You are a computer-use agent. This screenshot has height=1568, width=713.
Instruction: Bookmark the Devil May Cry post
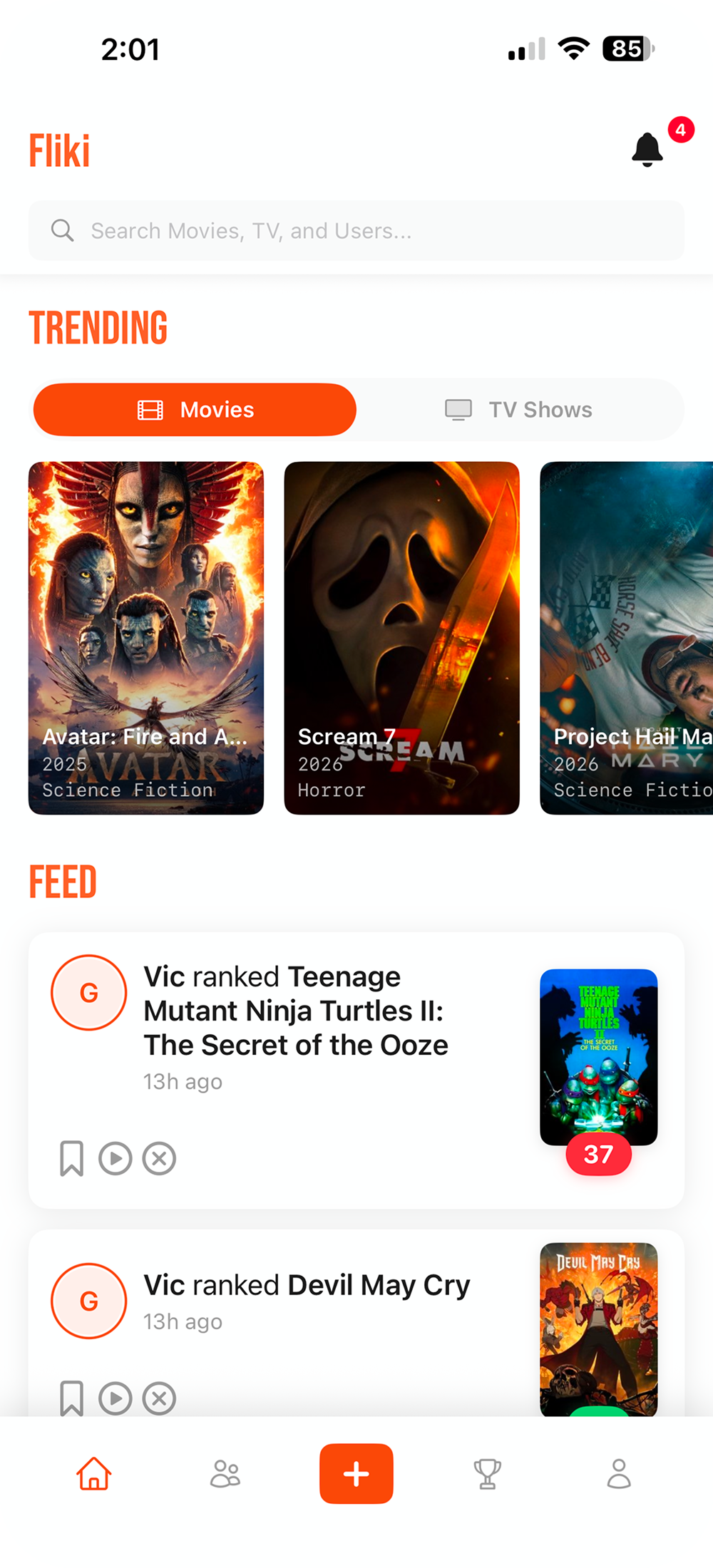pyautogui.click(x=71, y=1398)
